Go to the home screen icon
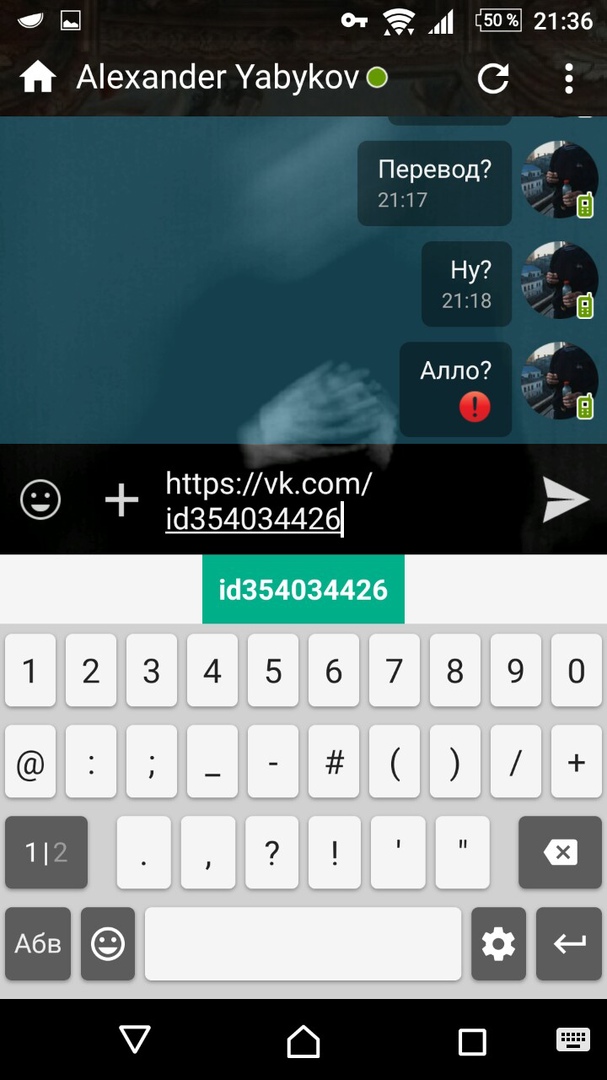 pyautogui.click(x=37, y=77)
